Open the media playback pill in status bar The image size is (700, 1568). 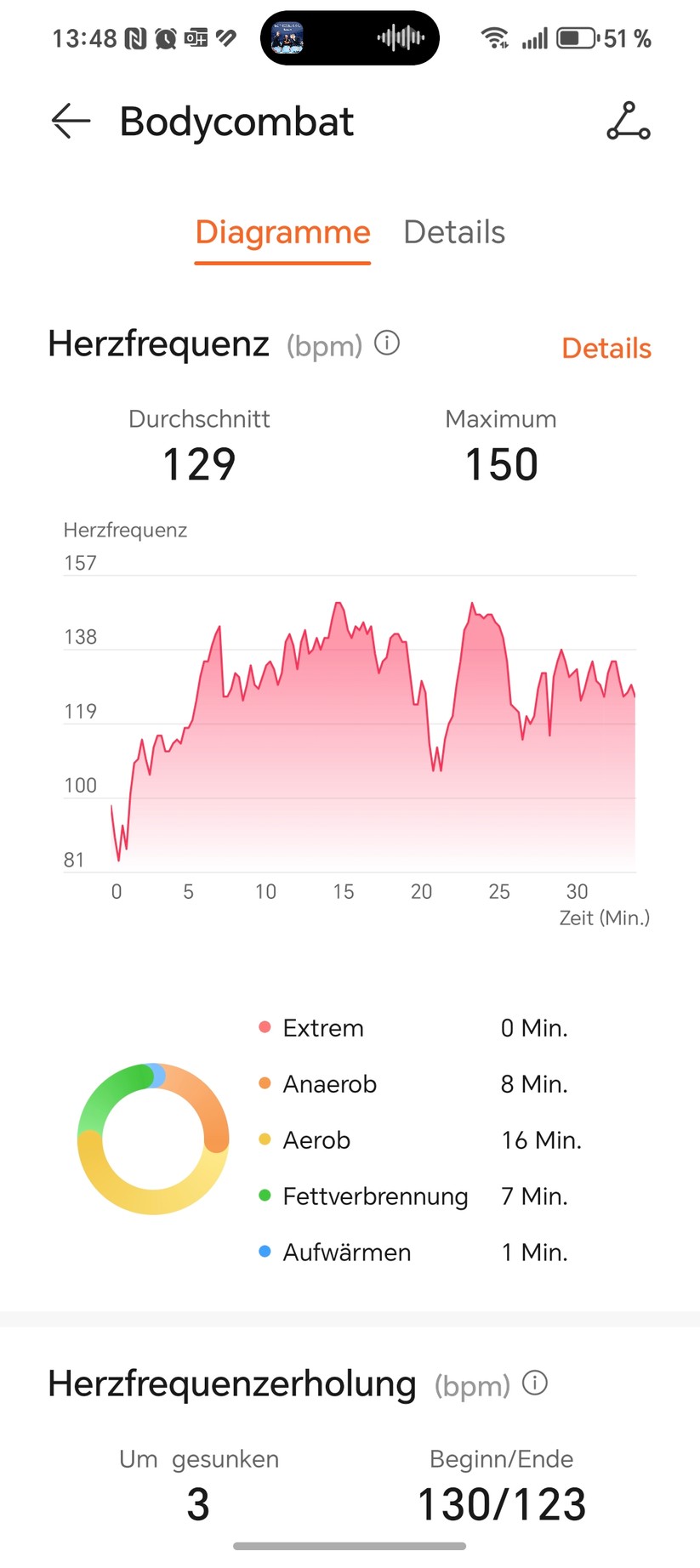click(350, 38)
